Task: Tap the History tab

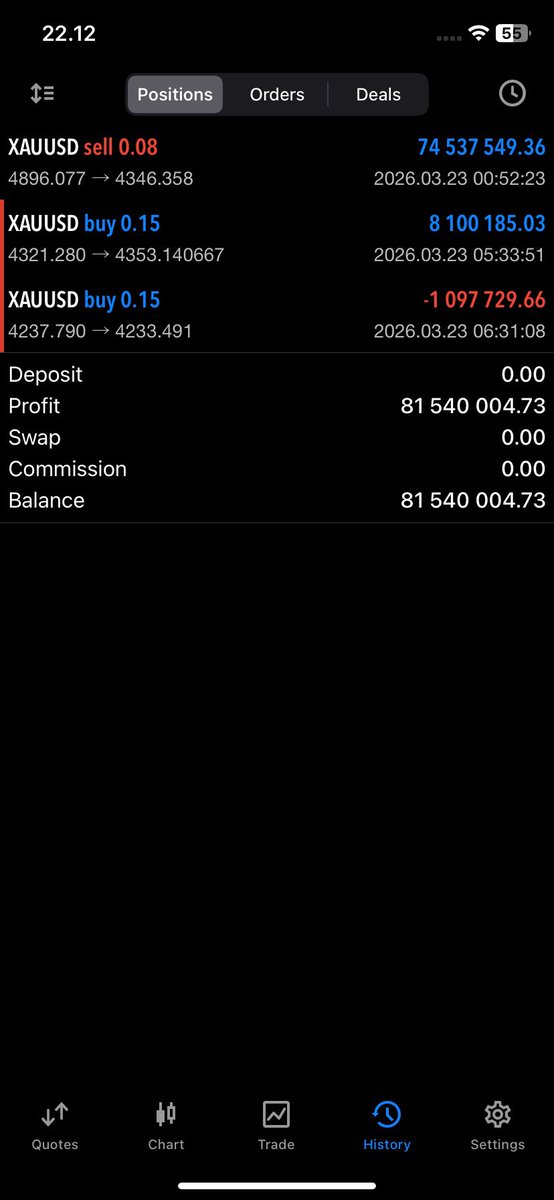Action: pos(387,1127)
